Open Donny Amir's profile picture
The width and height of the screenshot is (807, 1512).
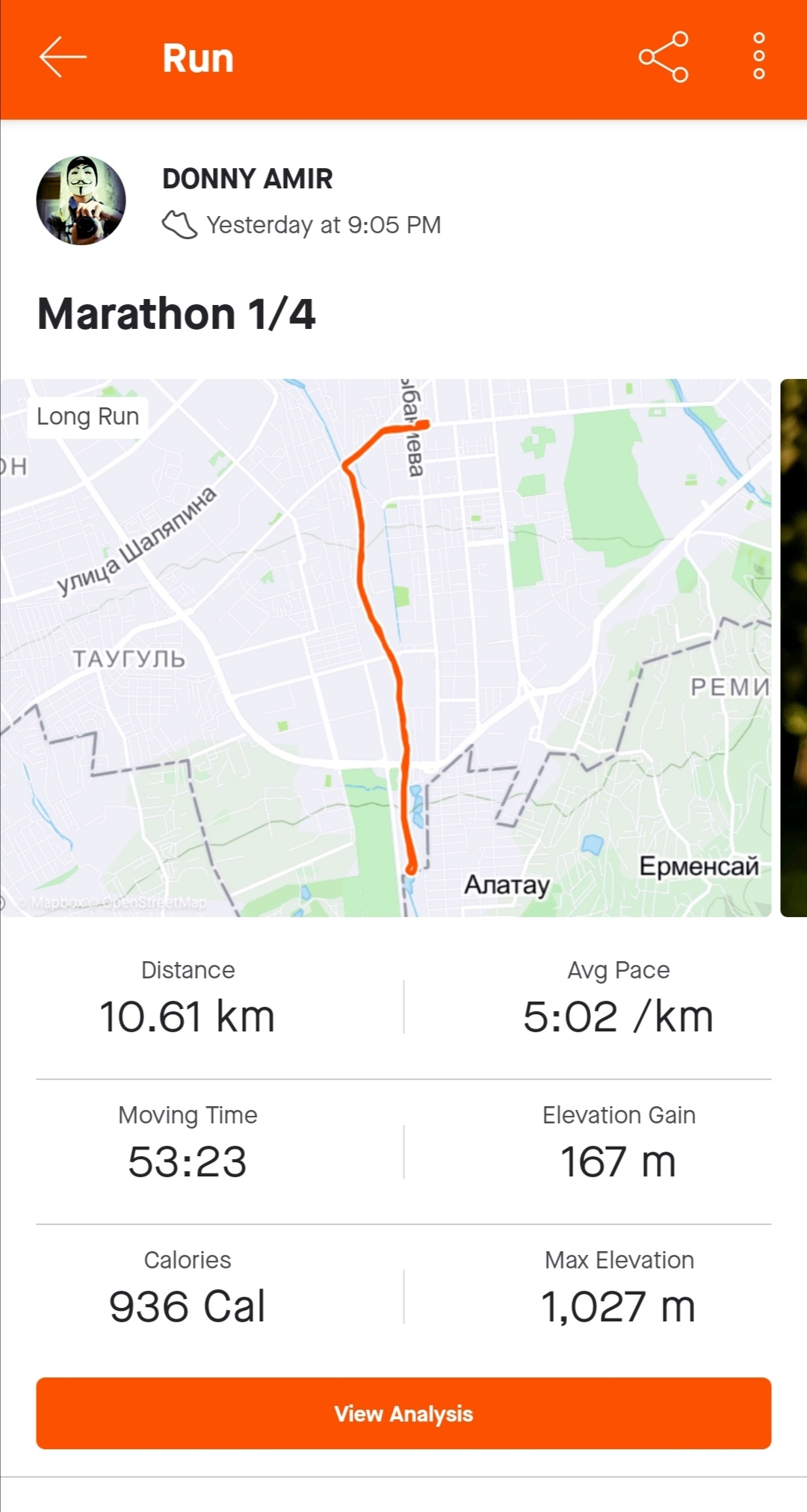pyautogui.click(x=81, y=200)
